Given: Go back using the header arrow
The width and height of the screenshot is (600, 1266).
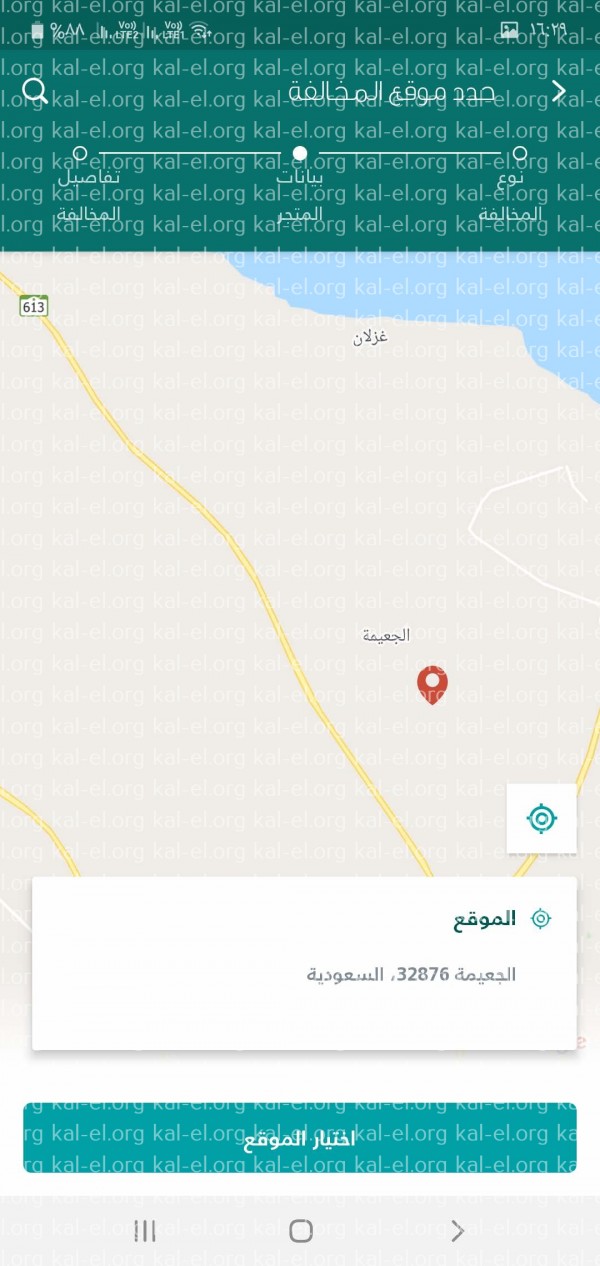Looking at the screenshot, I should point(560,91).
